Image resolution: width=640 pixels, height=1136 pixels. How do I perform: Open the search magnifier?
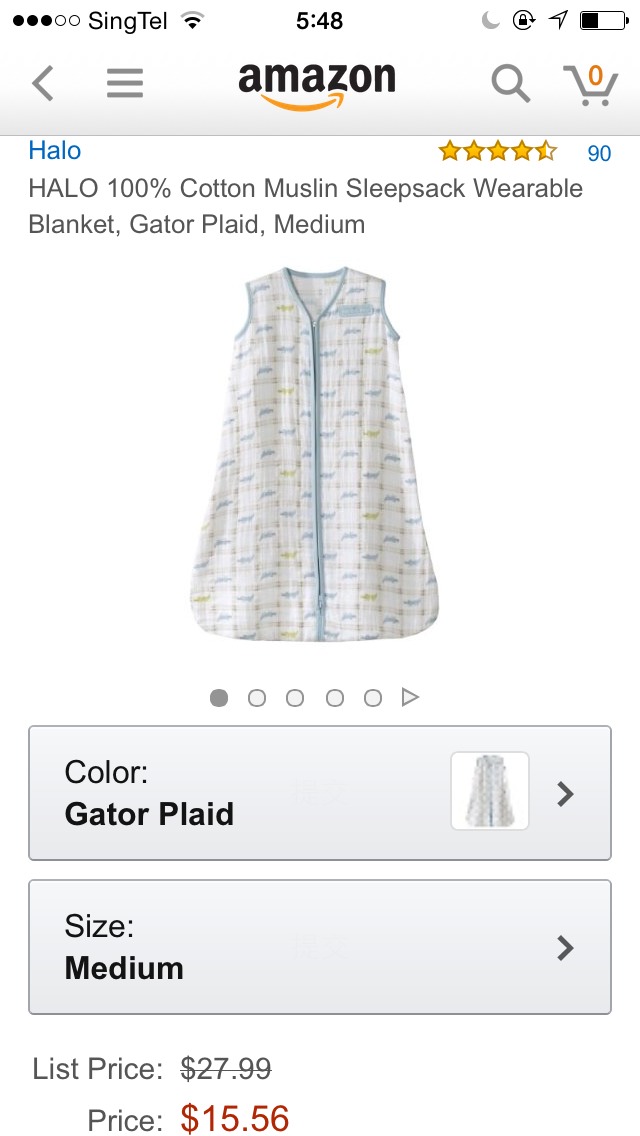click(510, 84)
